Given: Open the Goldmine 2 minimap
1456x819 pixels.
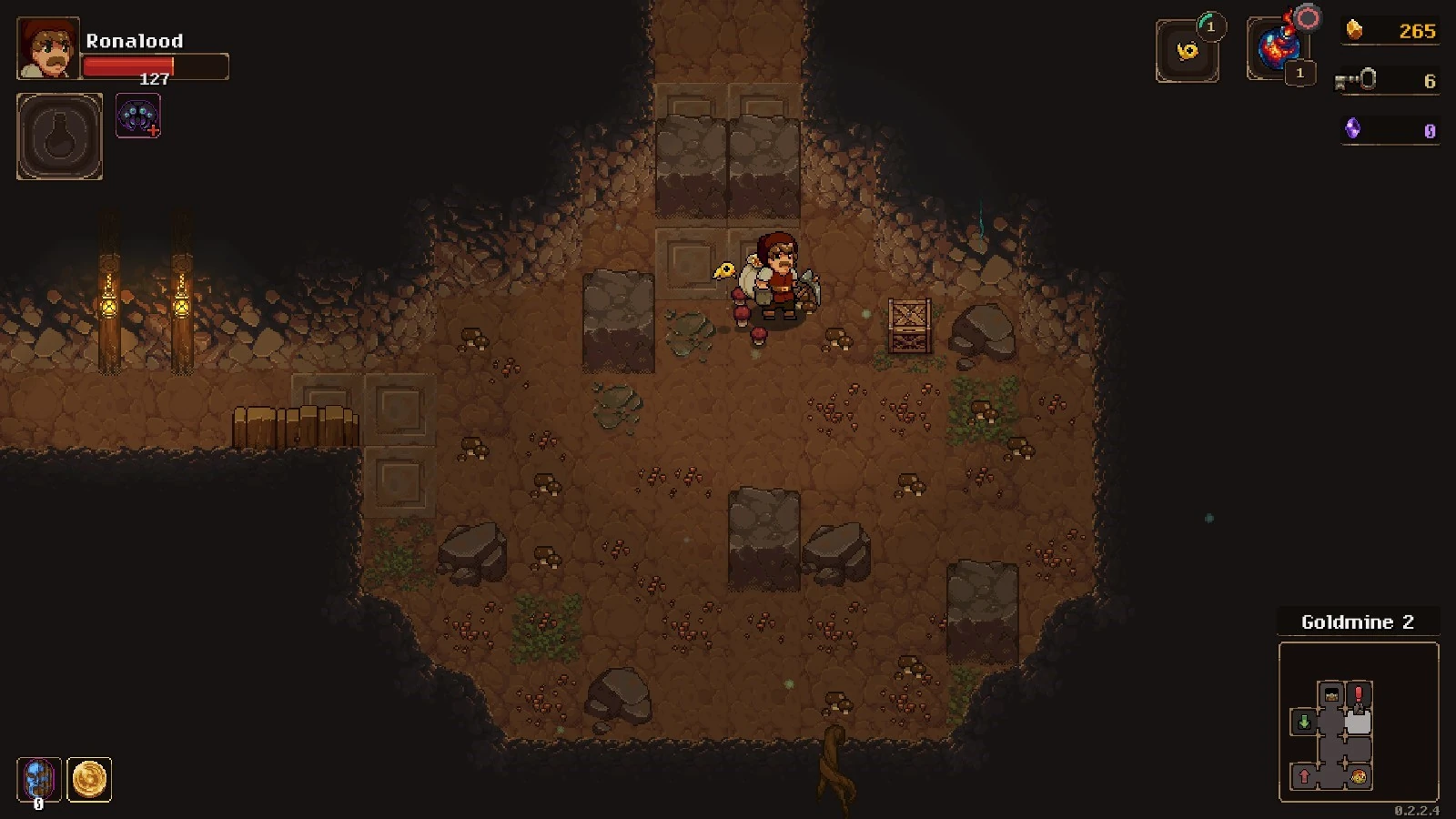Looking at the screenshot, I should point(1358,722).
